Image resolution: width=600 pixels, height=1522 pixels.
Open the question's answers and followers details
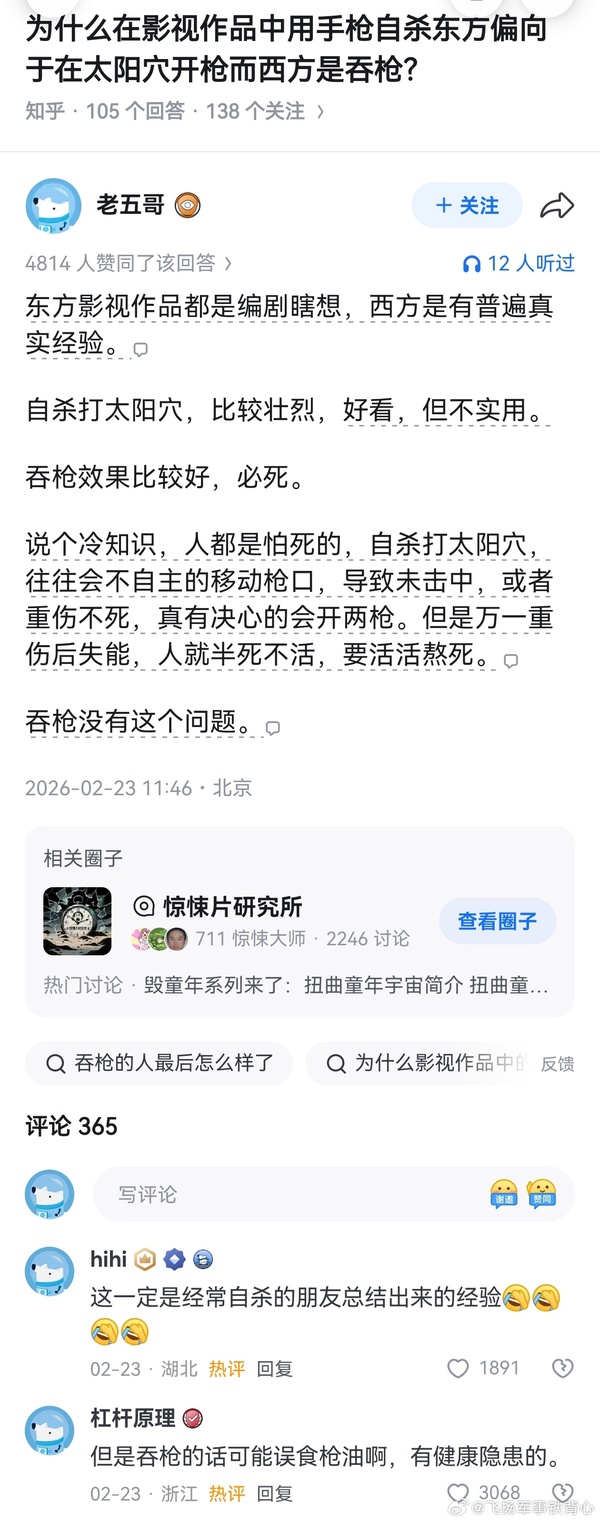pos(175,111)
